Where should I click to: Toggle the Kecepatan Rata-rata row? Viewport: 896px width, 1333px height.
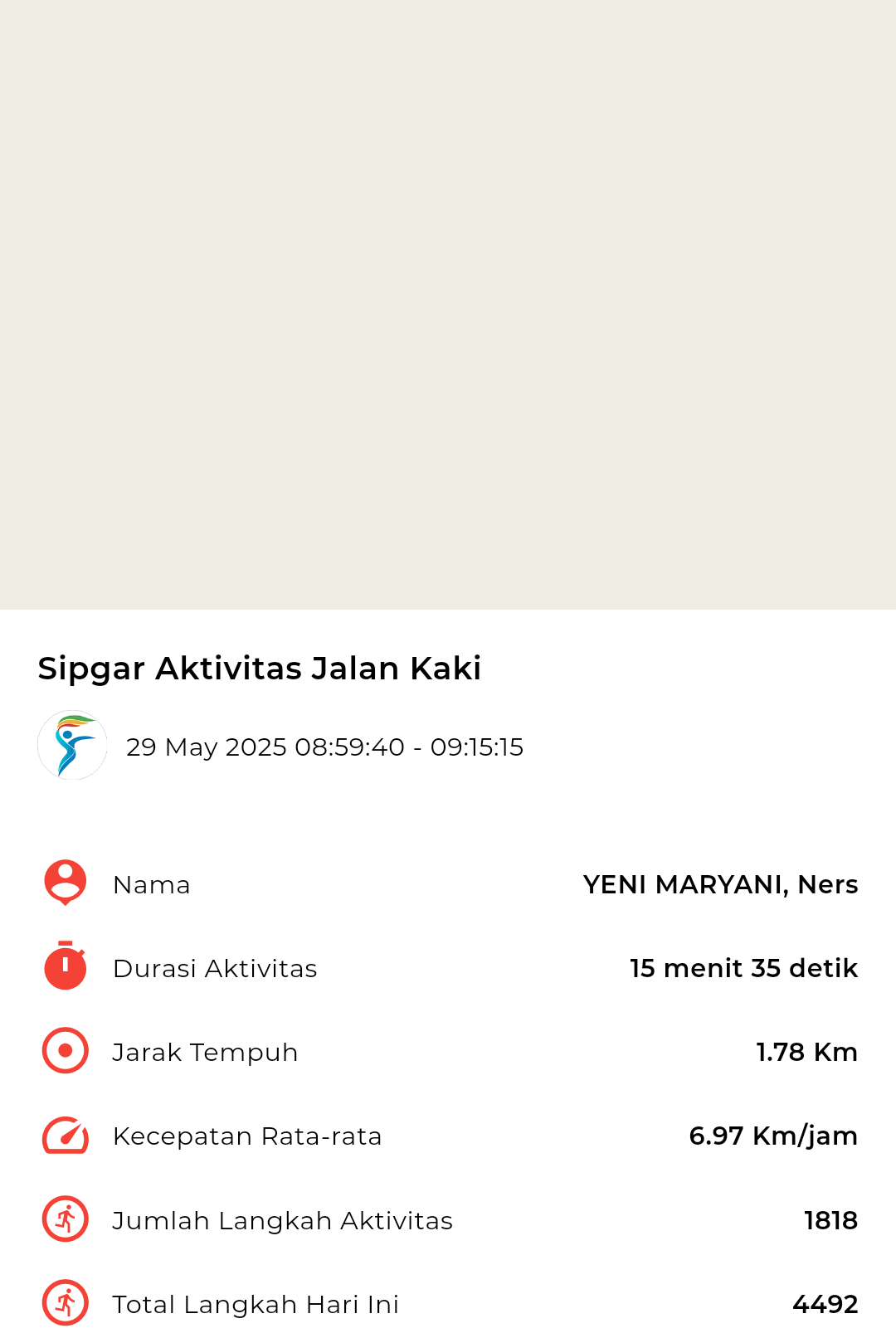pos(448,1136)
